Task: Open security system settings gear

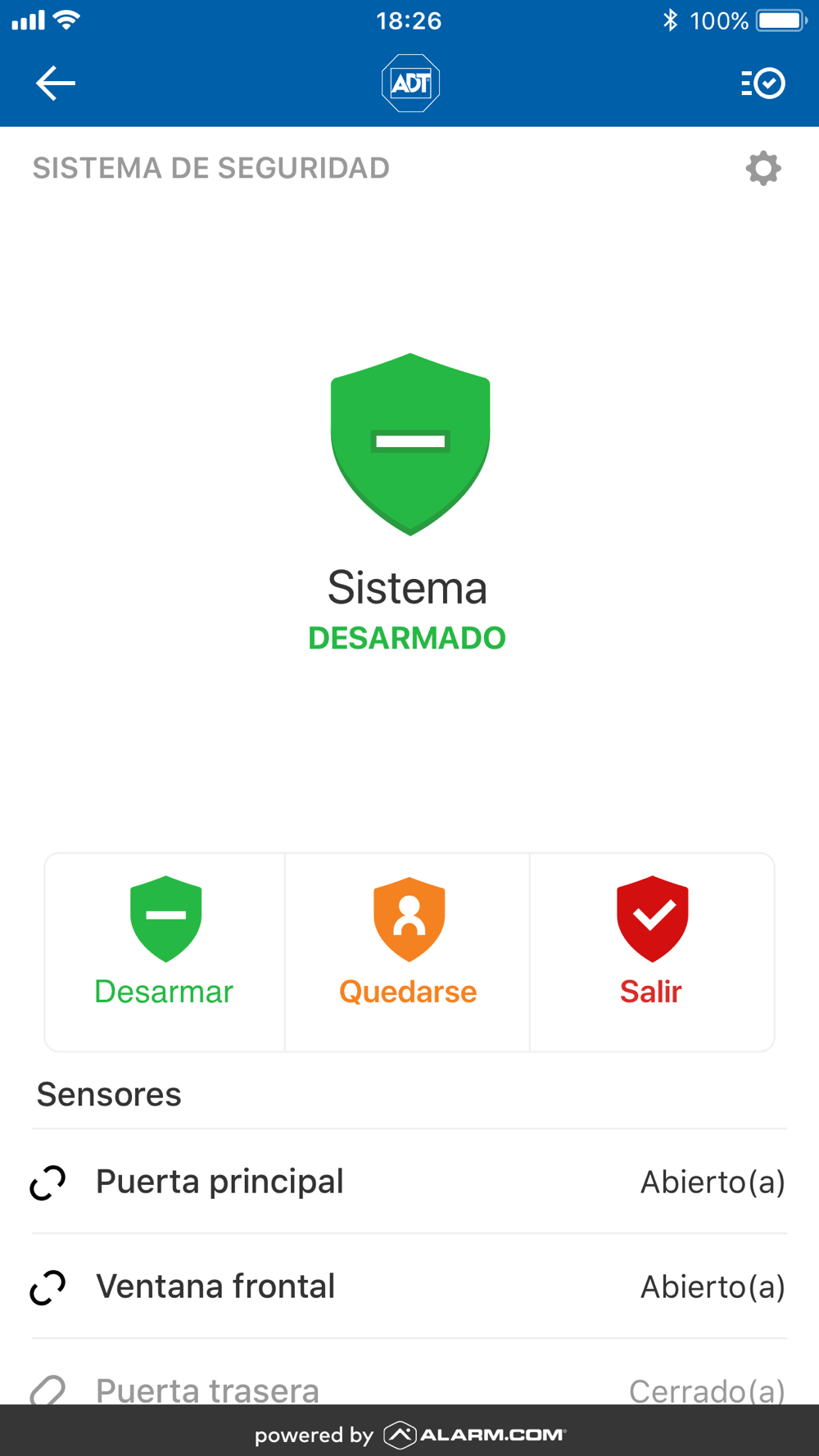Action: pos(763,168)
